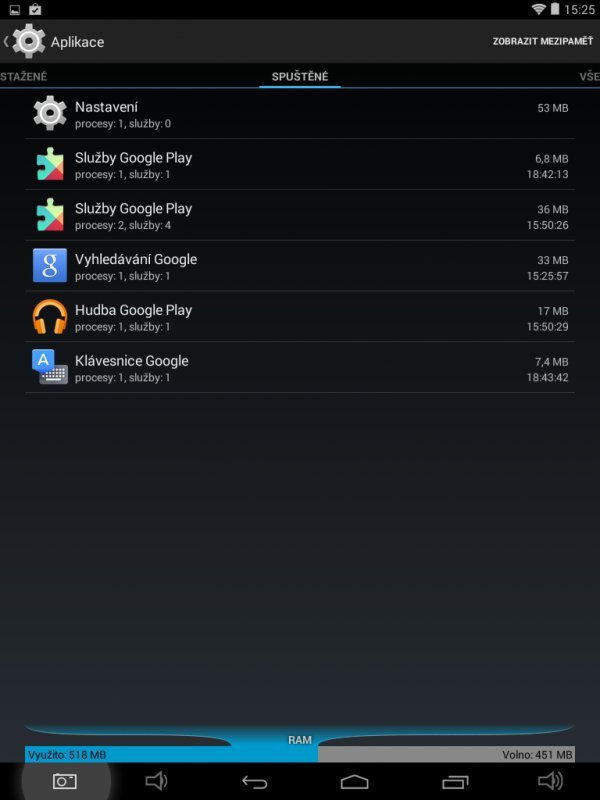Switch to the Stažené tab
This screenshot has width=600, height=800.
click(x=22, y=77)
